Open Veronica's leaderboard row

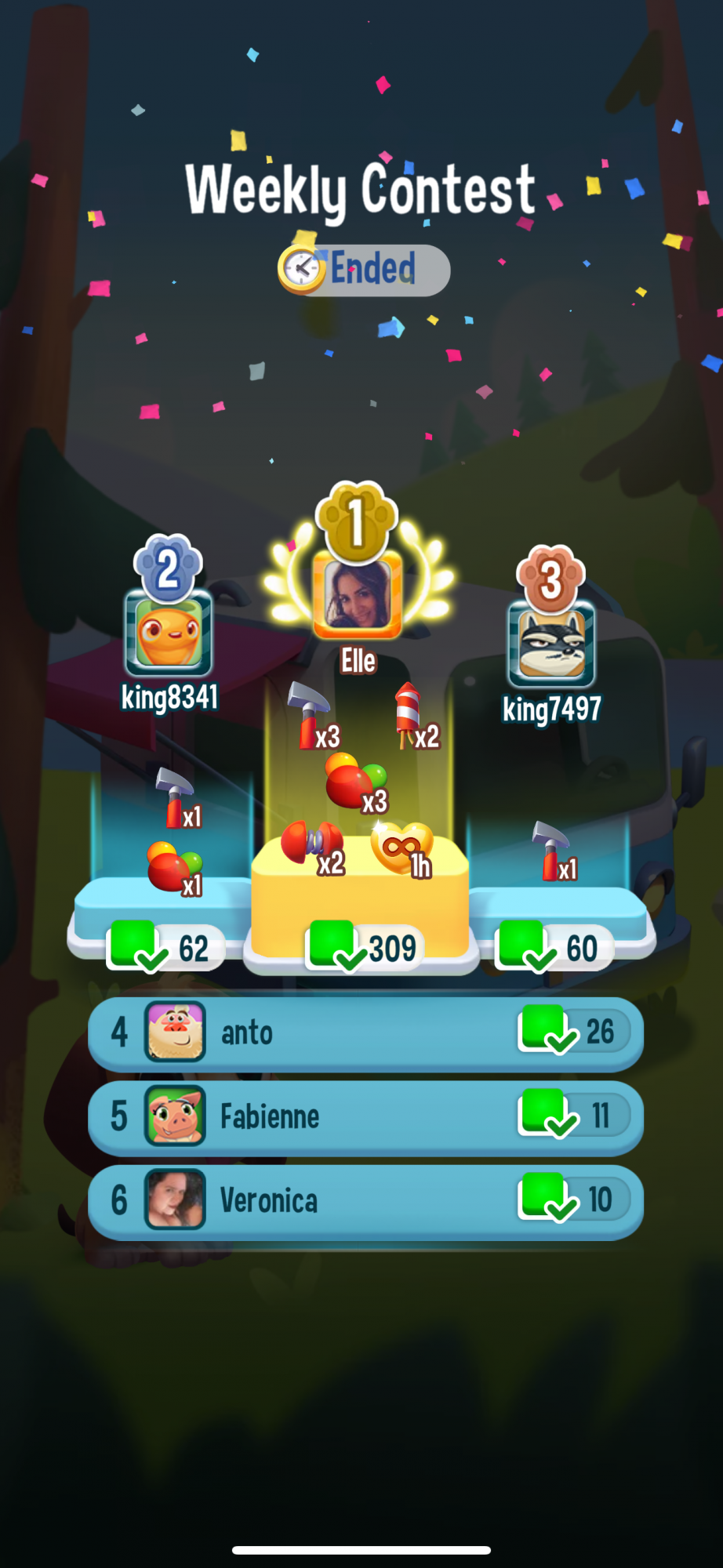365,1200
